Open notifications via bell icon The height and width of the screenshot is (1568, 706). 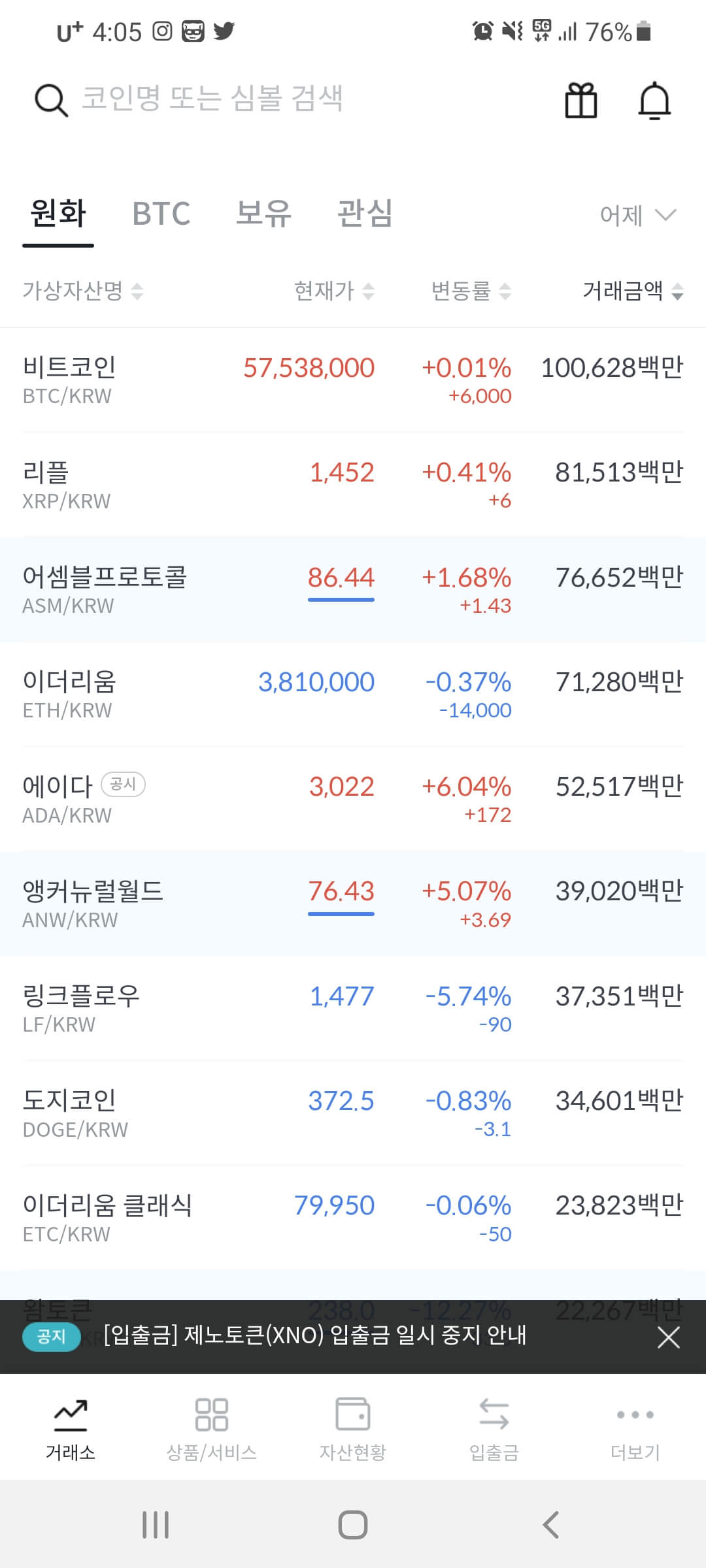point(656,101)
